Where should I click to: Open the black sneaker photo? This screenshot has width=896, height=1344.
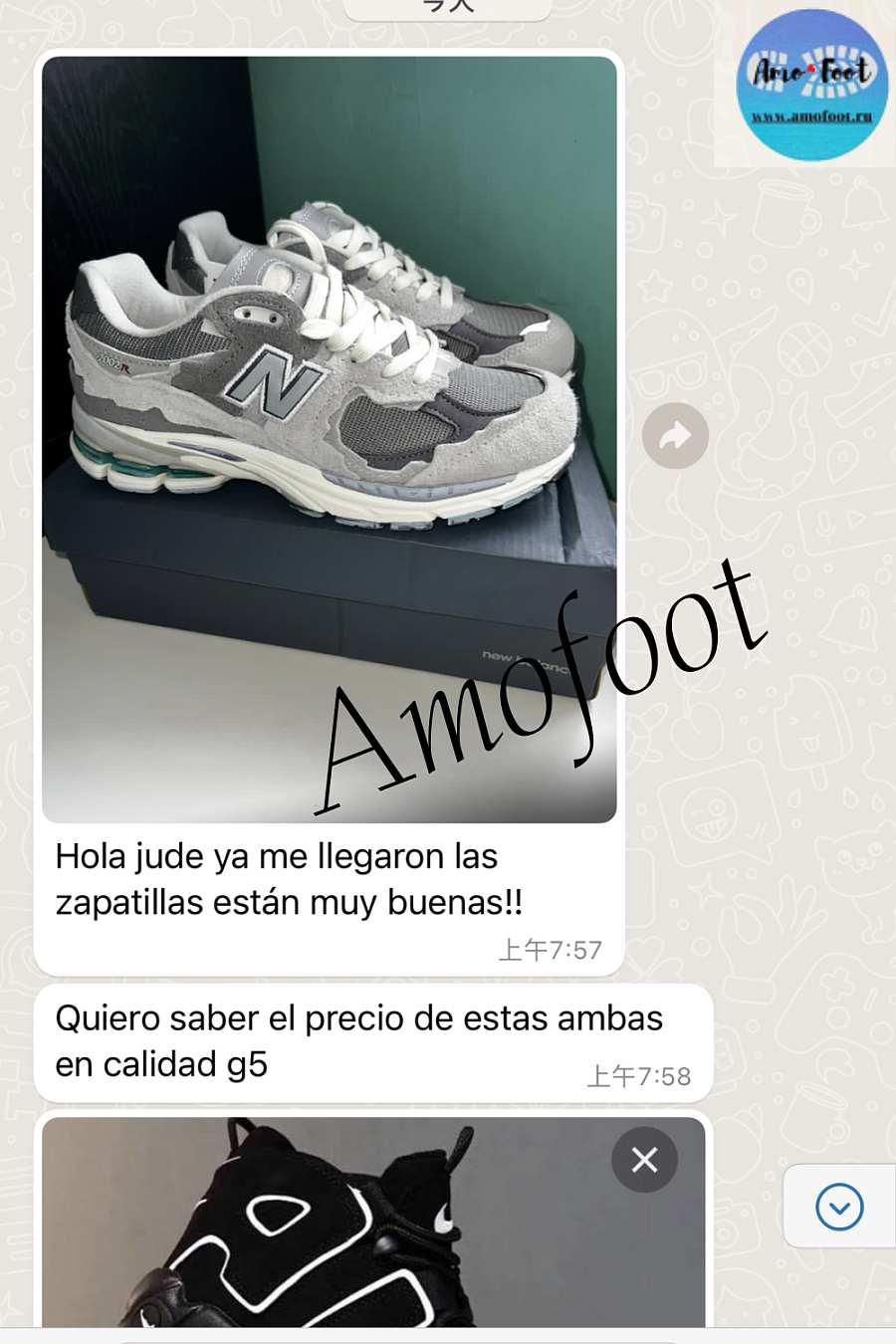coord(329,1225)
